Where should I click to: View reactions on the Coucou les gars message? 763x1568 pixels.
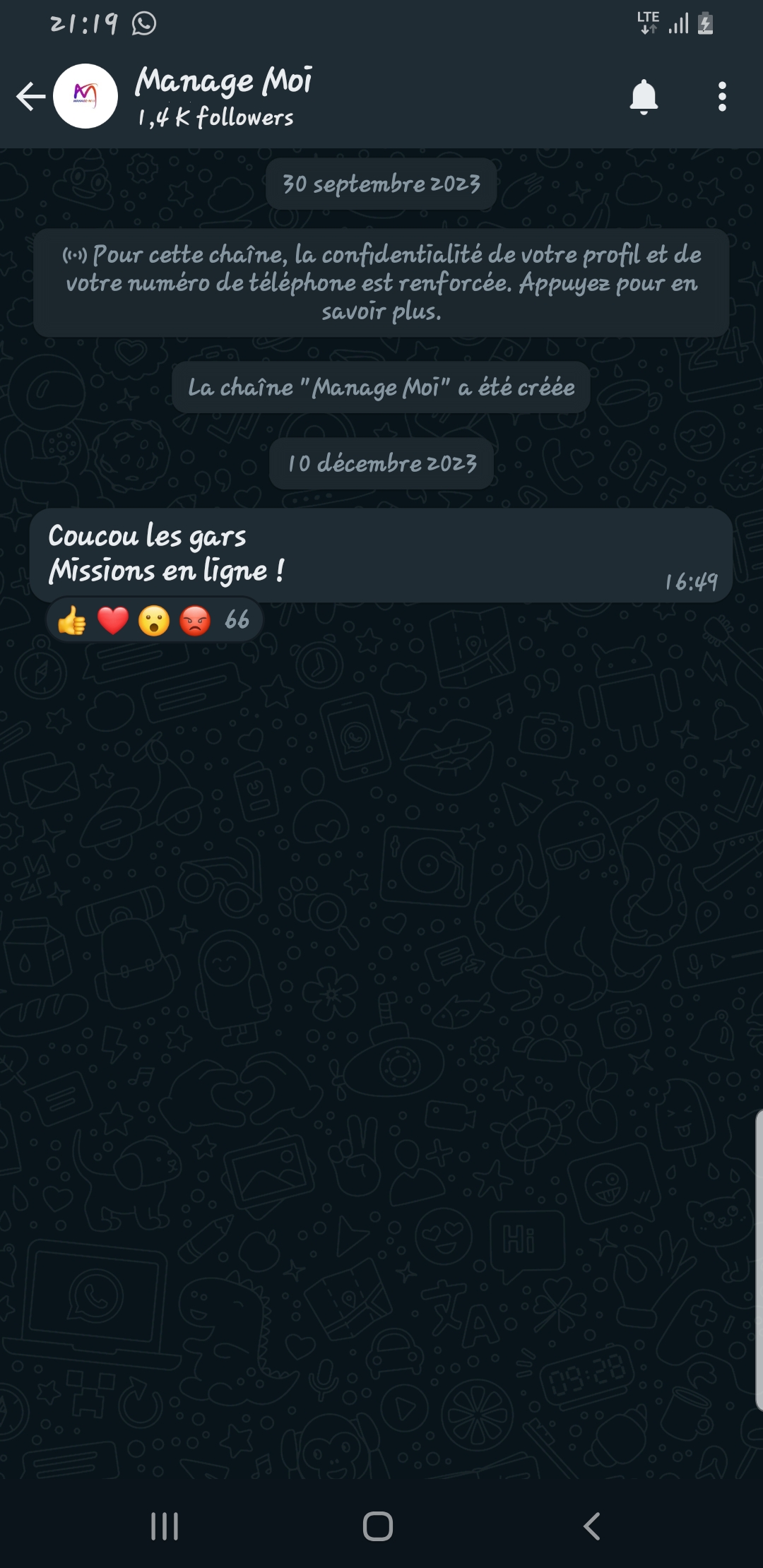154,620
